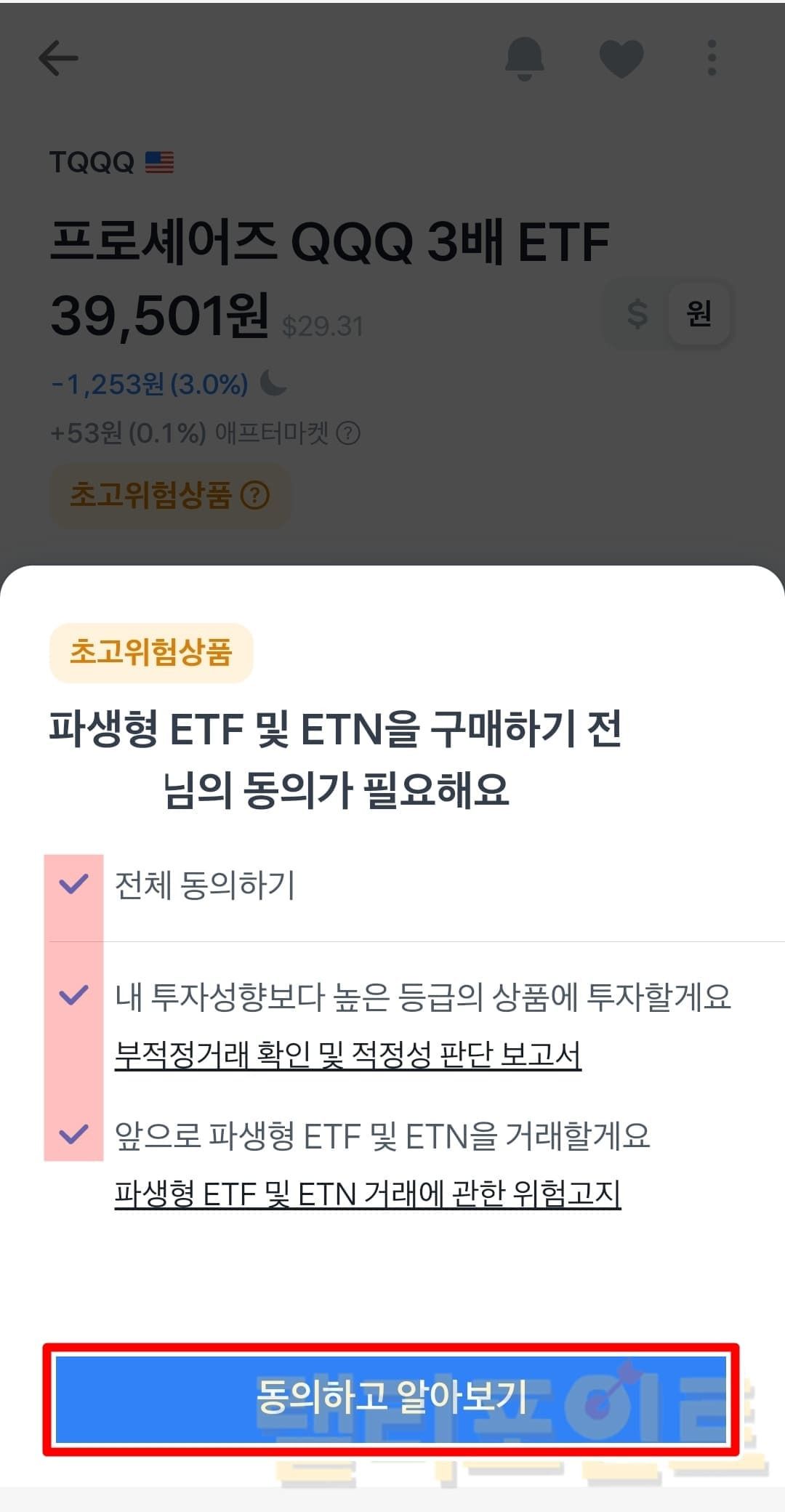Tap the 동의하고 알아보기 button
The image size is (785, 1512).
[x=391, y=1399]
